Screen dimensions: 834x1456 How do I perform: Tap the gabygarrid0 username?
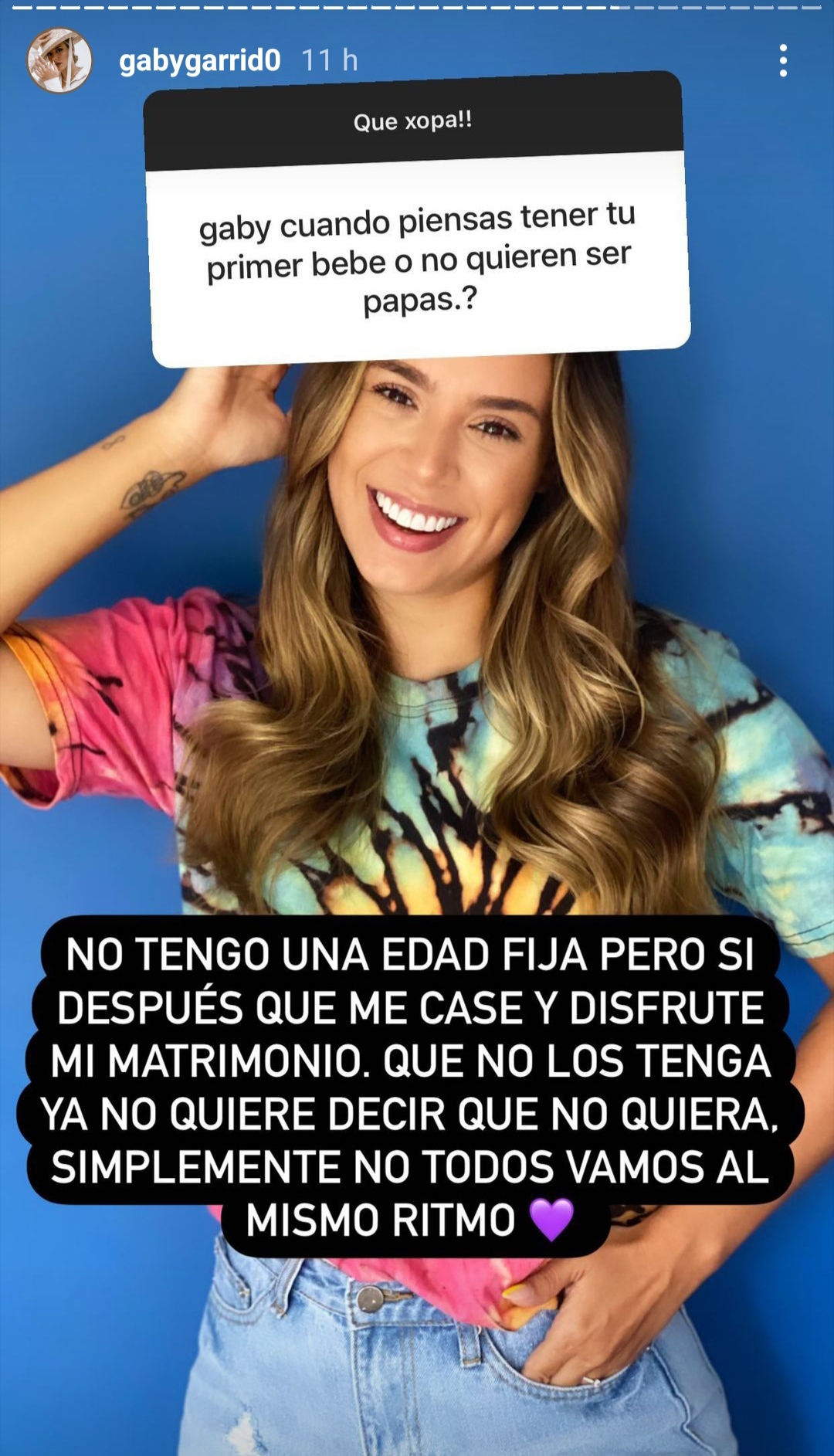click(x=199, y=60)
